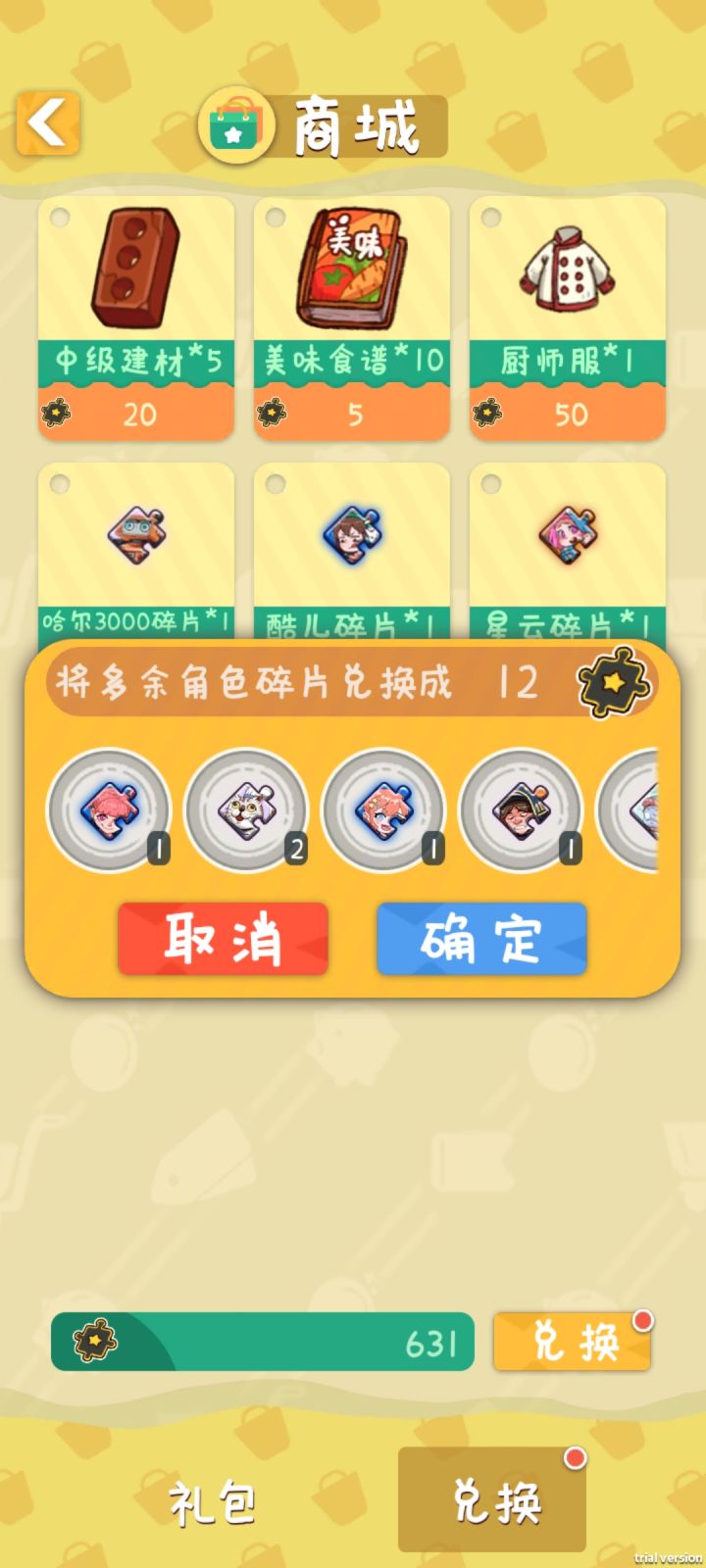706x1568 pixels.
Task: Tap the fourth fragment plate with count 1
Action: pyautogui.click(x=522, y=813)
